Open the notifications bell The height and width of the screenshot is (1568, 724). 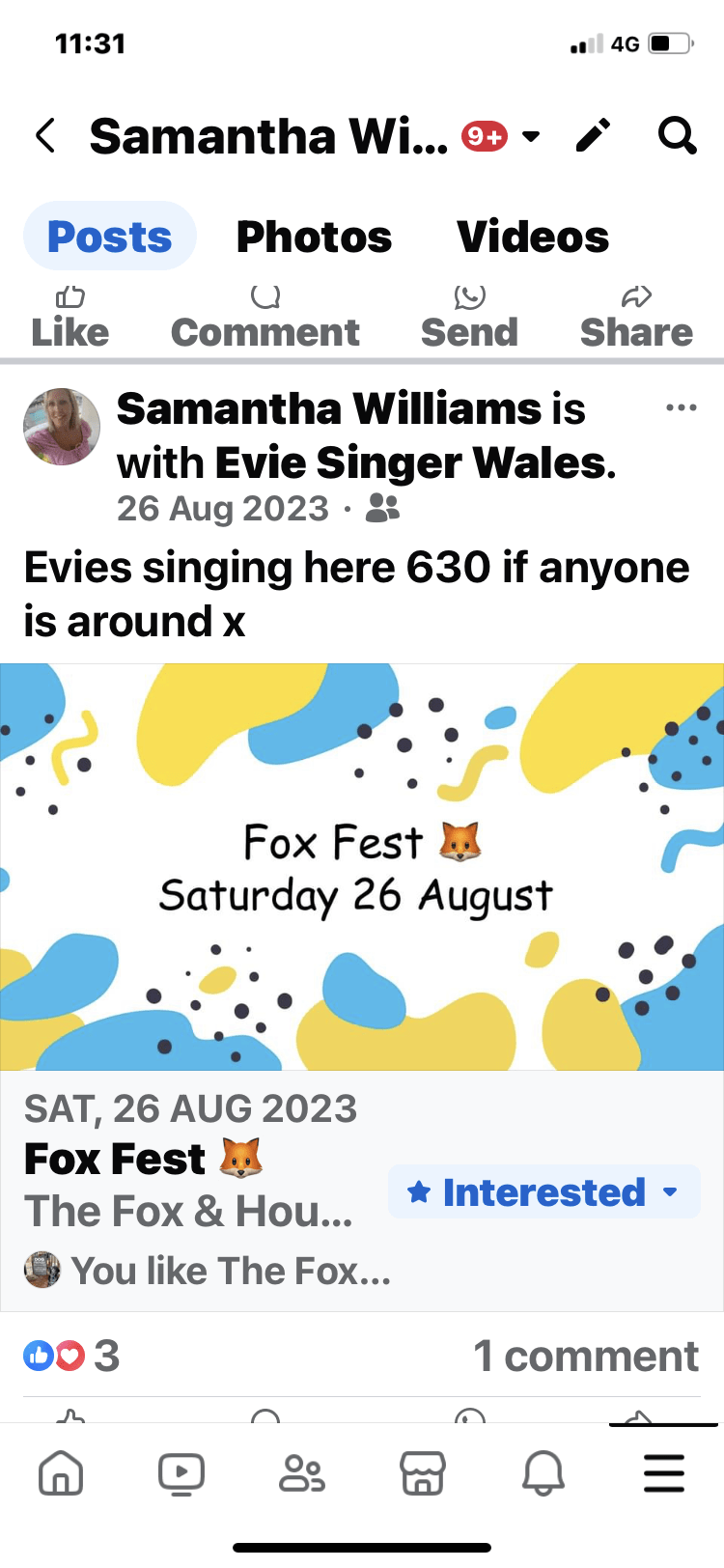[x=543, y=1473]
